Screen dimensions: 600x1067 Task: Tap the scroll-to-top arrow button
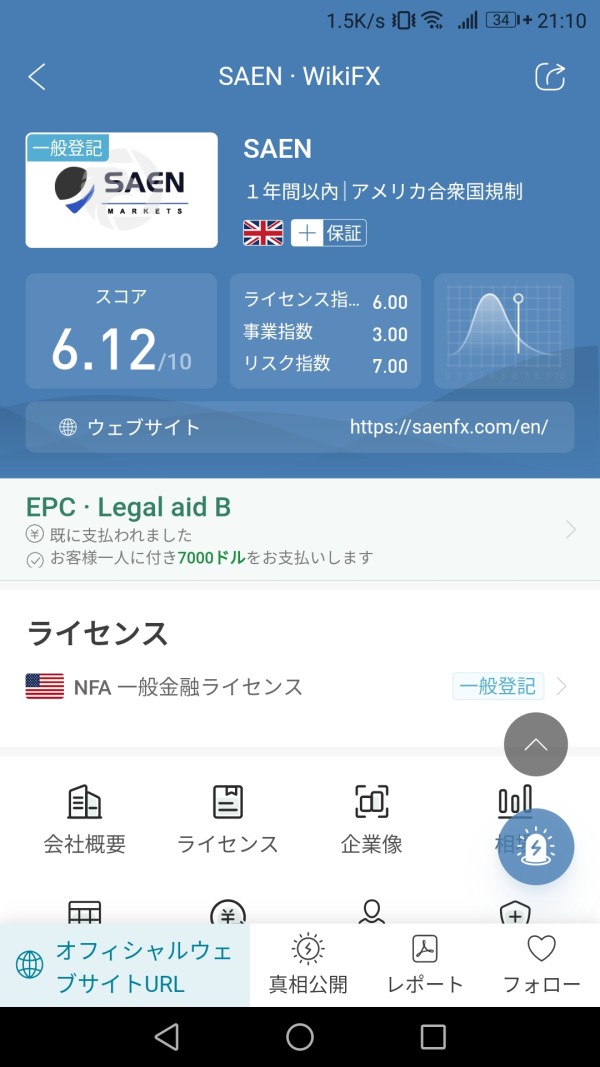tap(536, 744)
